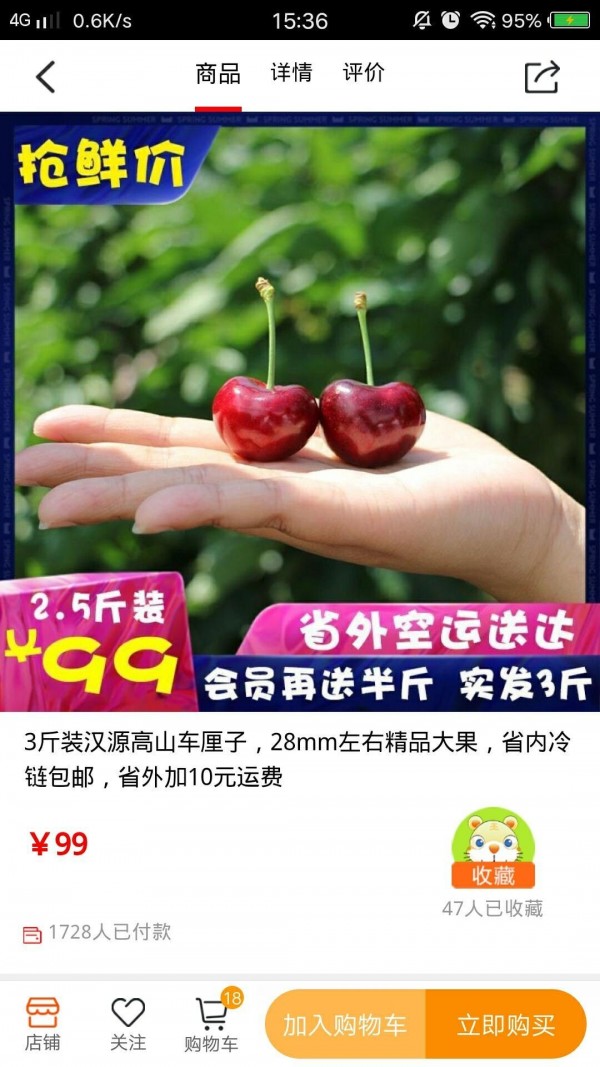Switch to the 评价 tab
Image resolution: width=600 pixels, height=1067 pixels.
[363, 73]
